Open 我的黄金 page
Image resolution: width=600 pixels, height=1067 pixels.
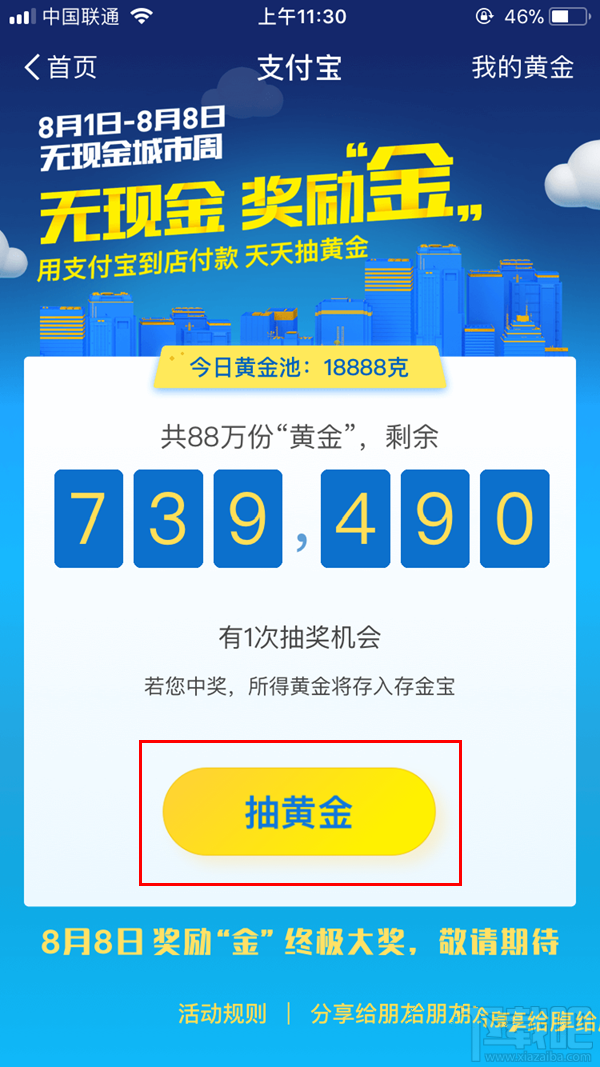coord(522,67)
